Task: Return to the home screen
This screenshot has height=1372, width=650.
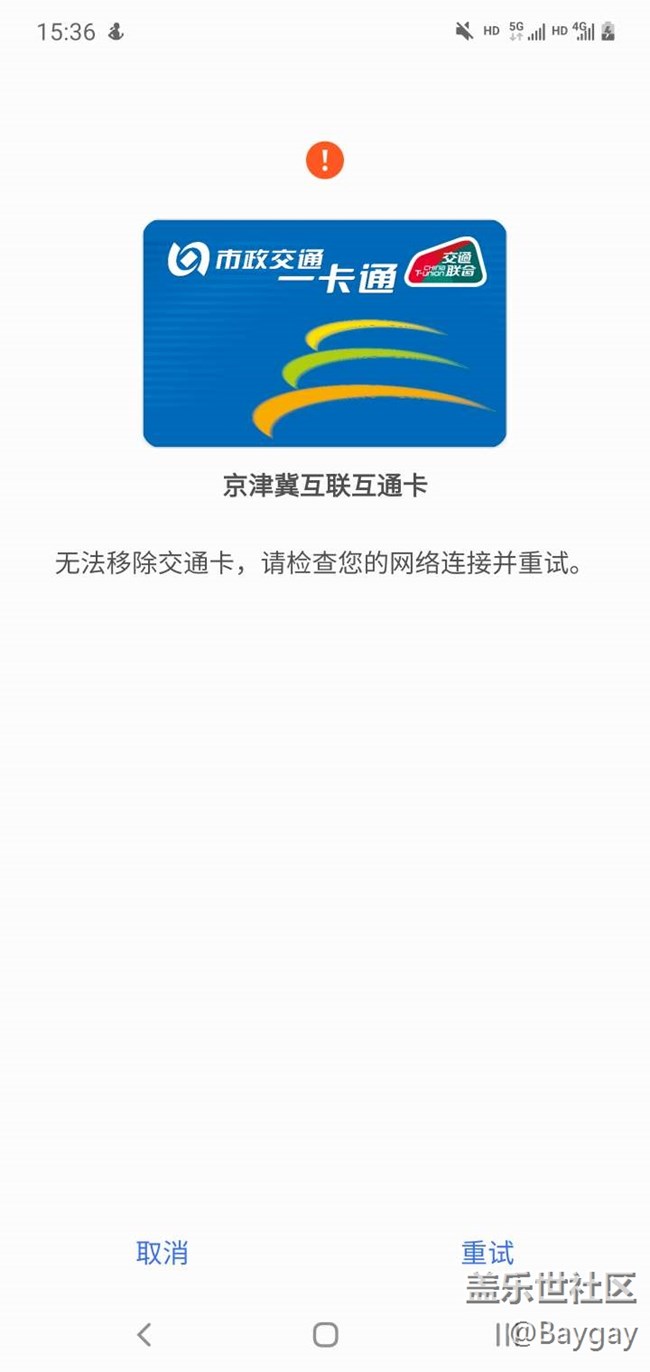Action: coord(325,1334)
